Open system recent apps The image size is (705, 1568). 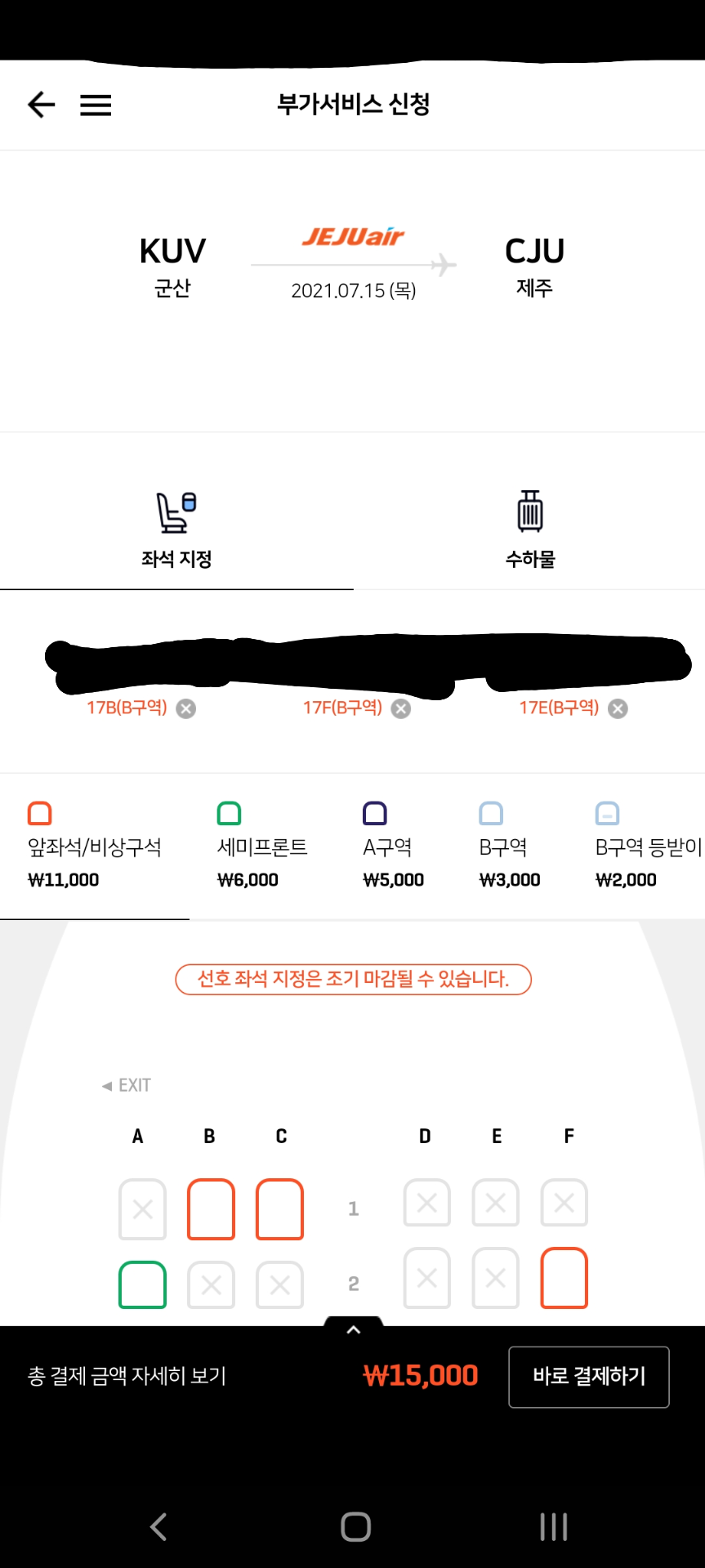coord(554,1526)
